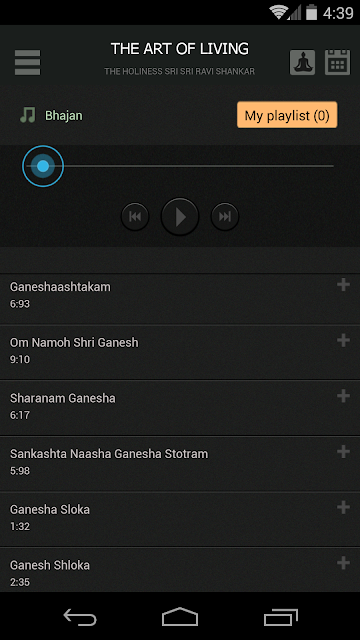Add Ganesha Sloka to playlist

pyautogui.click(x=343, y=507)
